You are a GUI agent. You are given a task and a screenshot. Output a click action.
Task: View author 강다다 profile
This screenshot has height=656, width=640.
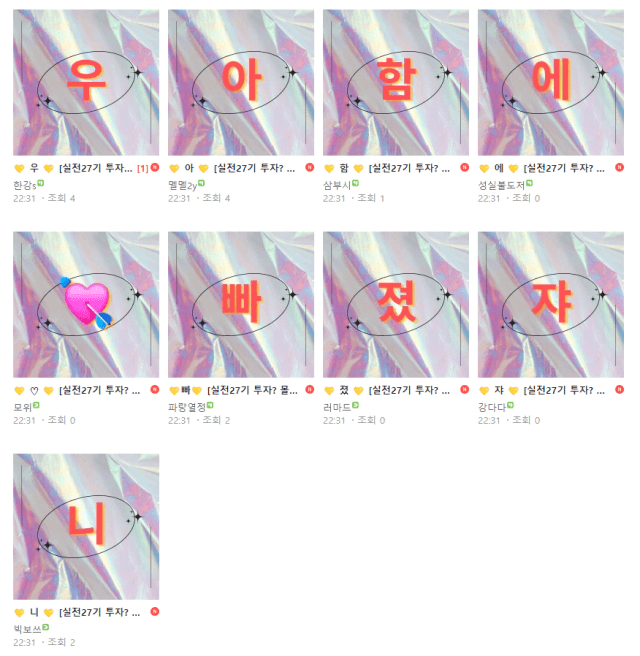click(x=491, y=407)
